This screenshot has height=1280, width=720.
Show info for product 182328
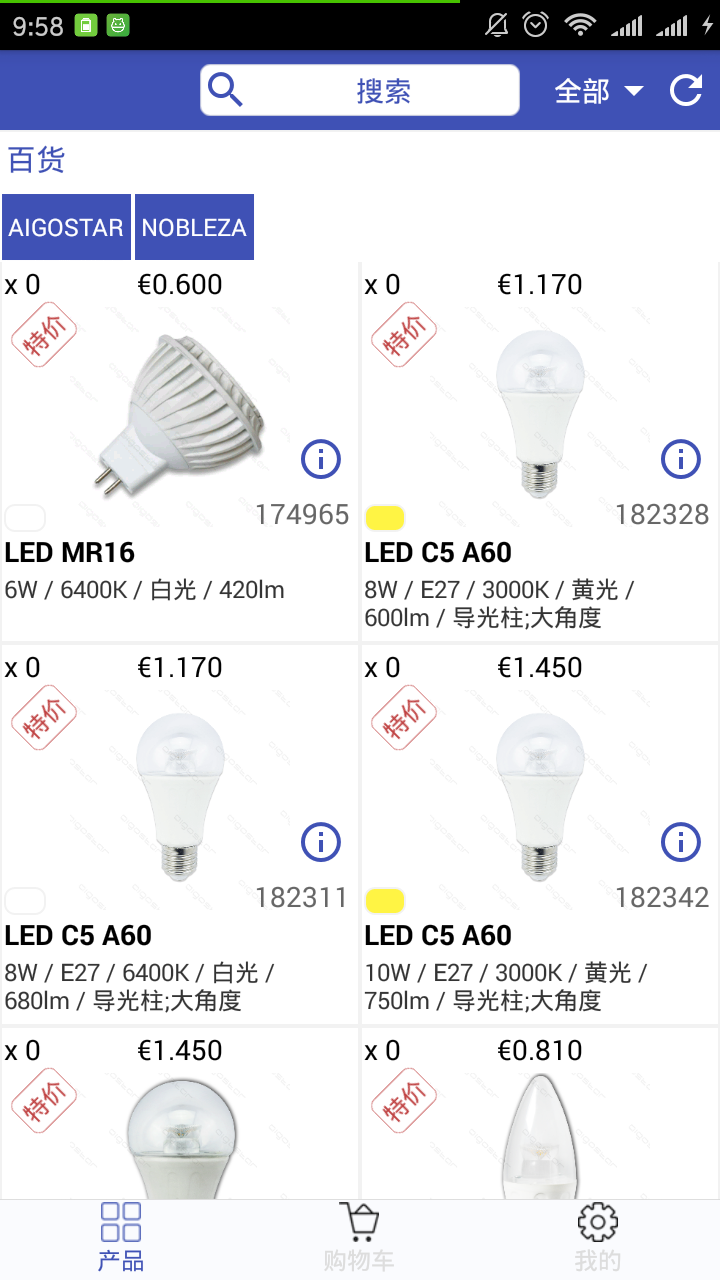(681, 459)
